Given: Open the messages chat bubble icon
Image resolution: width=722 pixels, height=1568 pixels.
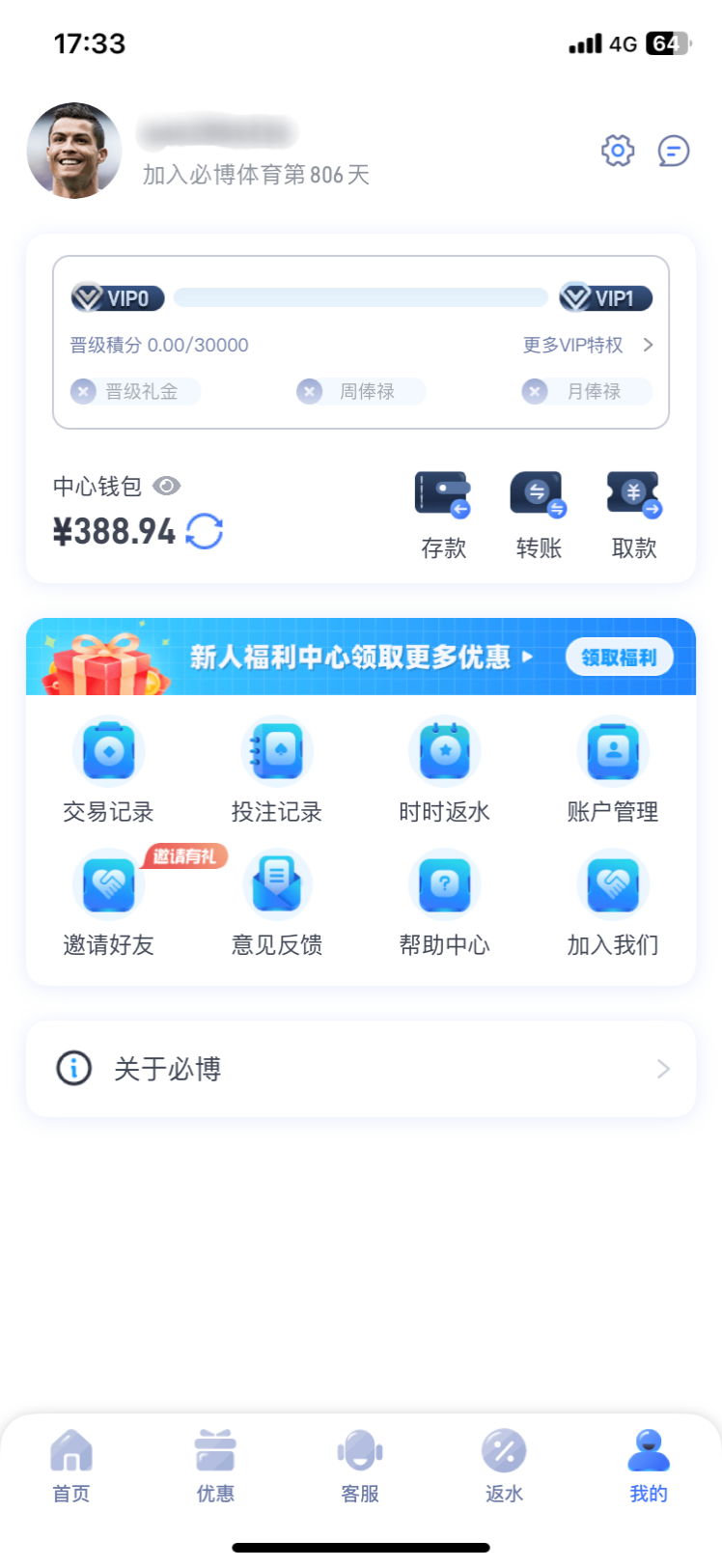Looking at the screenshot, I should point(673,151).
